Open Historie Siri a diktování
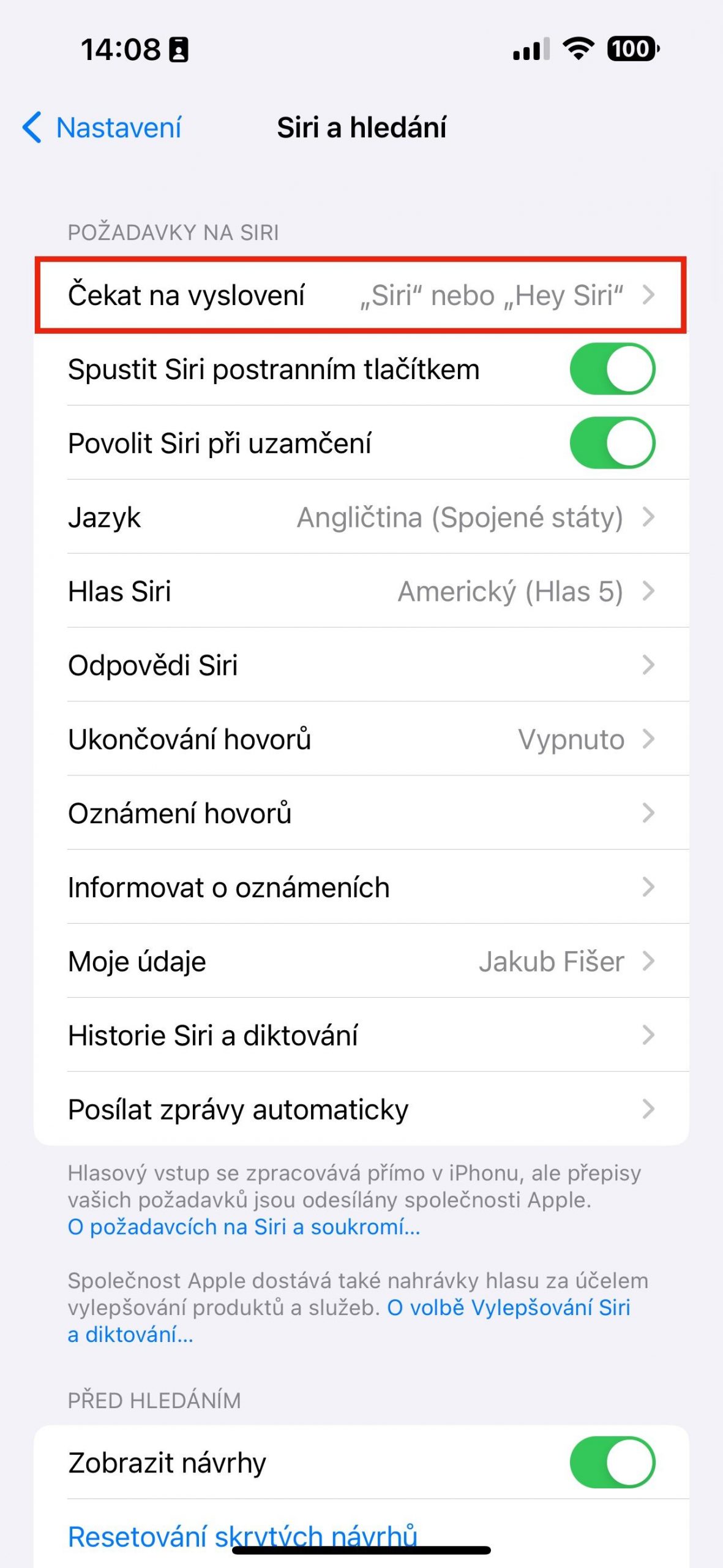The height and width of the screenshot is (1568, 723). 361,1036
